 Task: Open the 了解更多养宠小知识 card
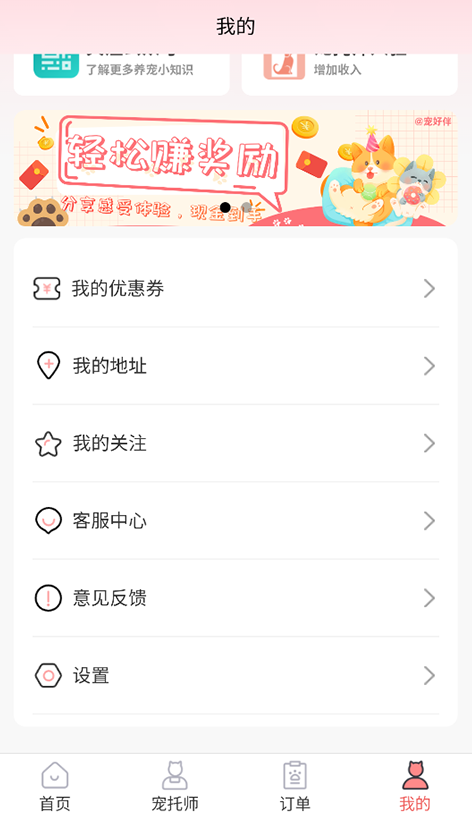(122, 74)
